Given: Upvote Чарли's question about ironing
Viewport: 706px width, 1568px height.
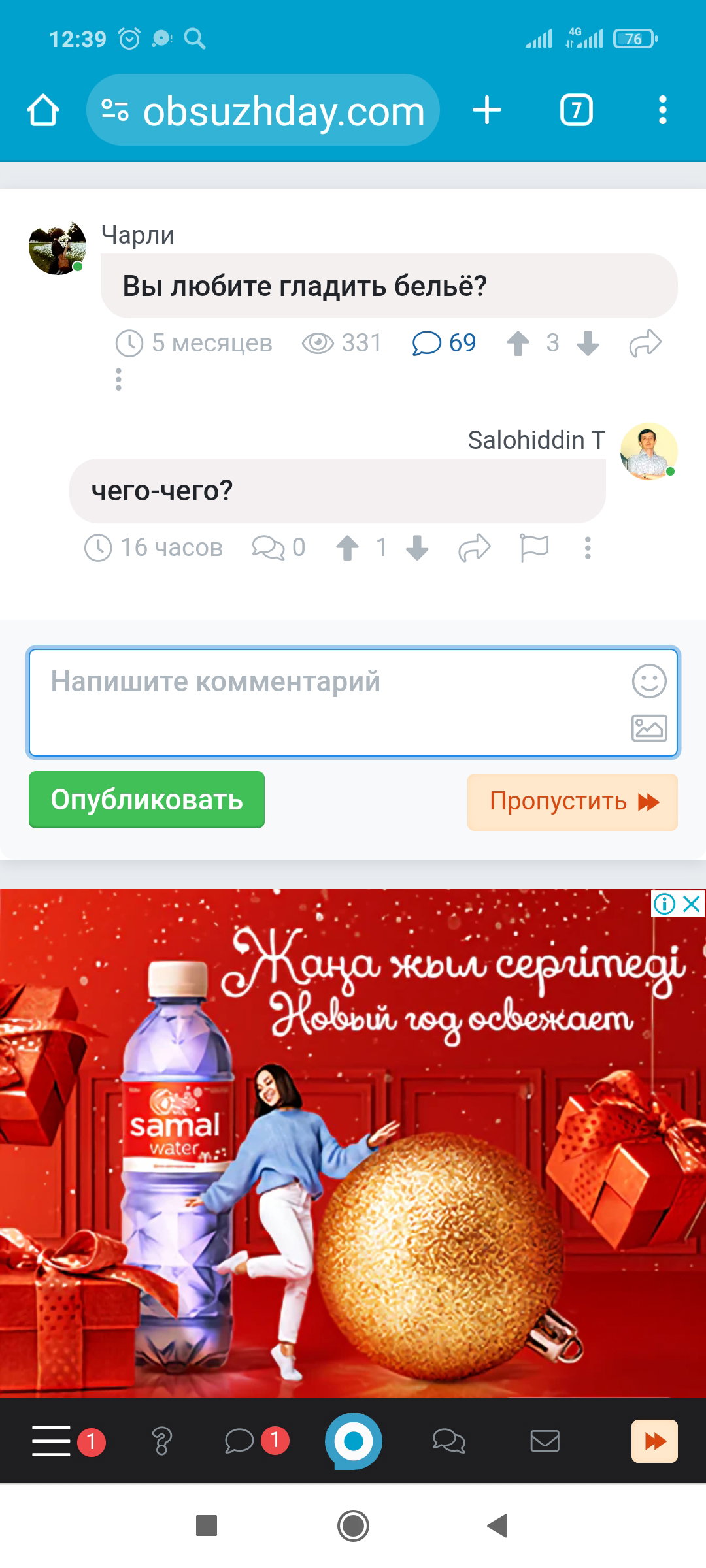Looking at the screenshot, I should 518,343.
